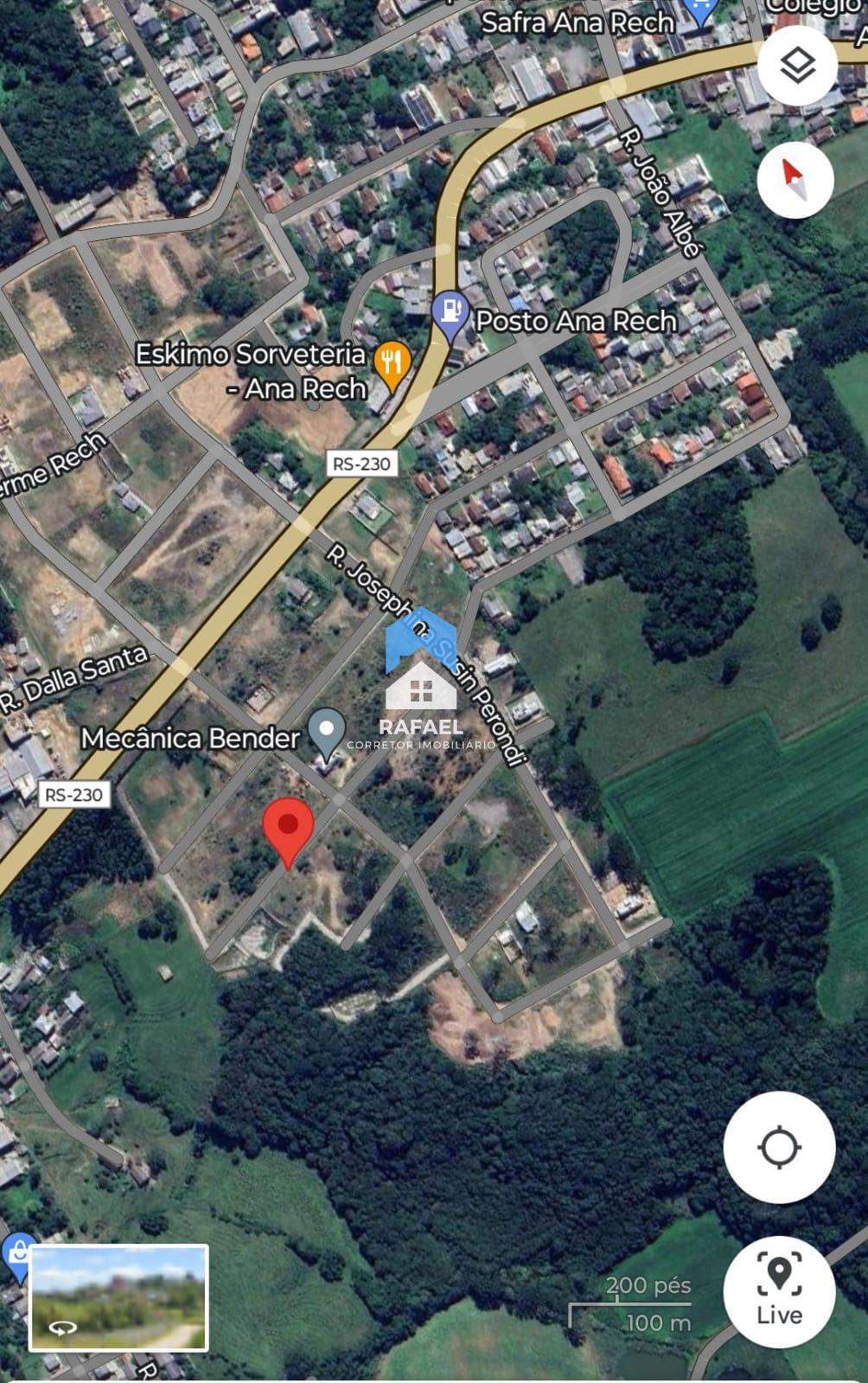This screenshot has width=868, height=1383.
Task: Open the Street View preview thumbnail
Action: click(x=119, y=1297)
